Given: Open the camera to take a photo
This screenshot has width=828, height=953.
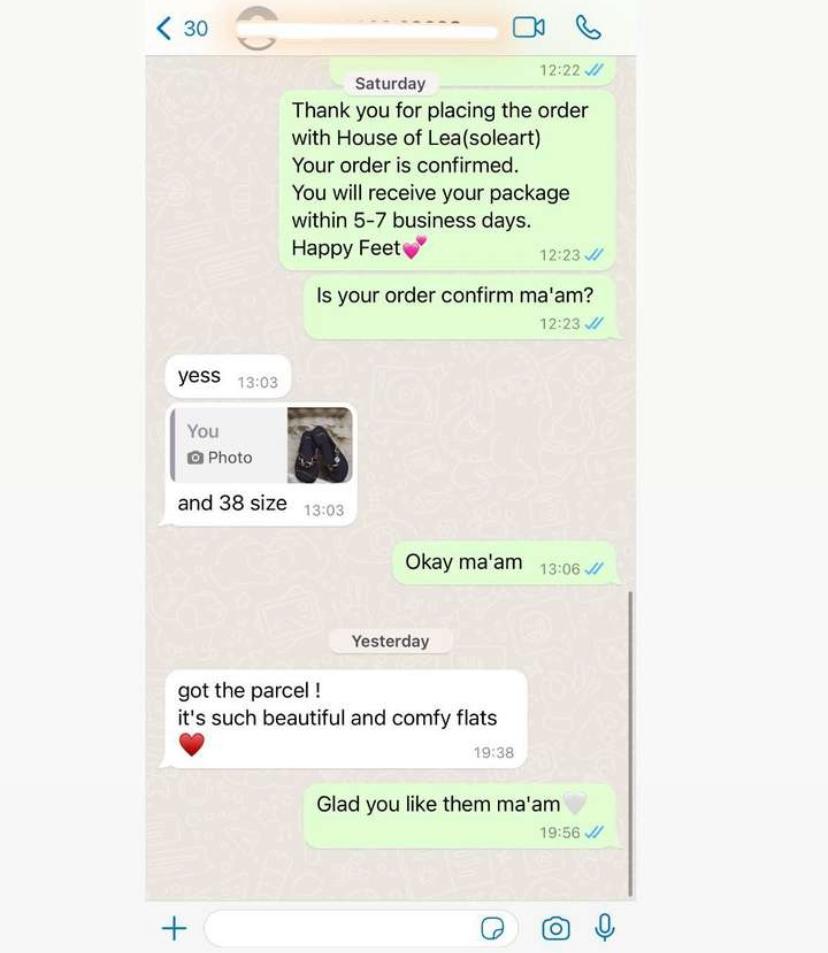Looking at the screenshot, I should (x=556, y=929).
